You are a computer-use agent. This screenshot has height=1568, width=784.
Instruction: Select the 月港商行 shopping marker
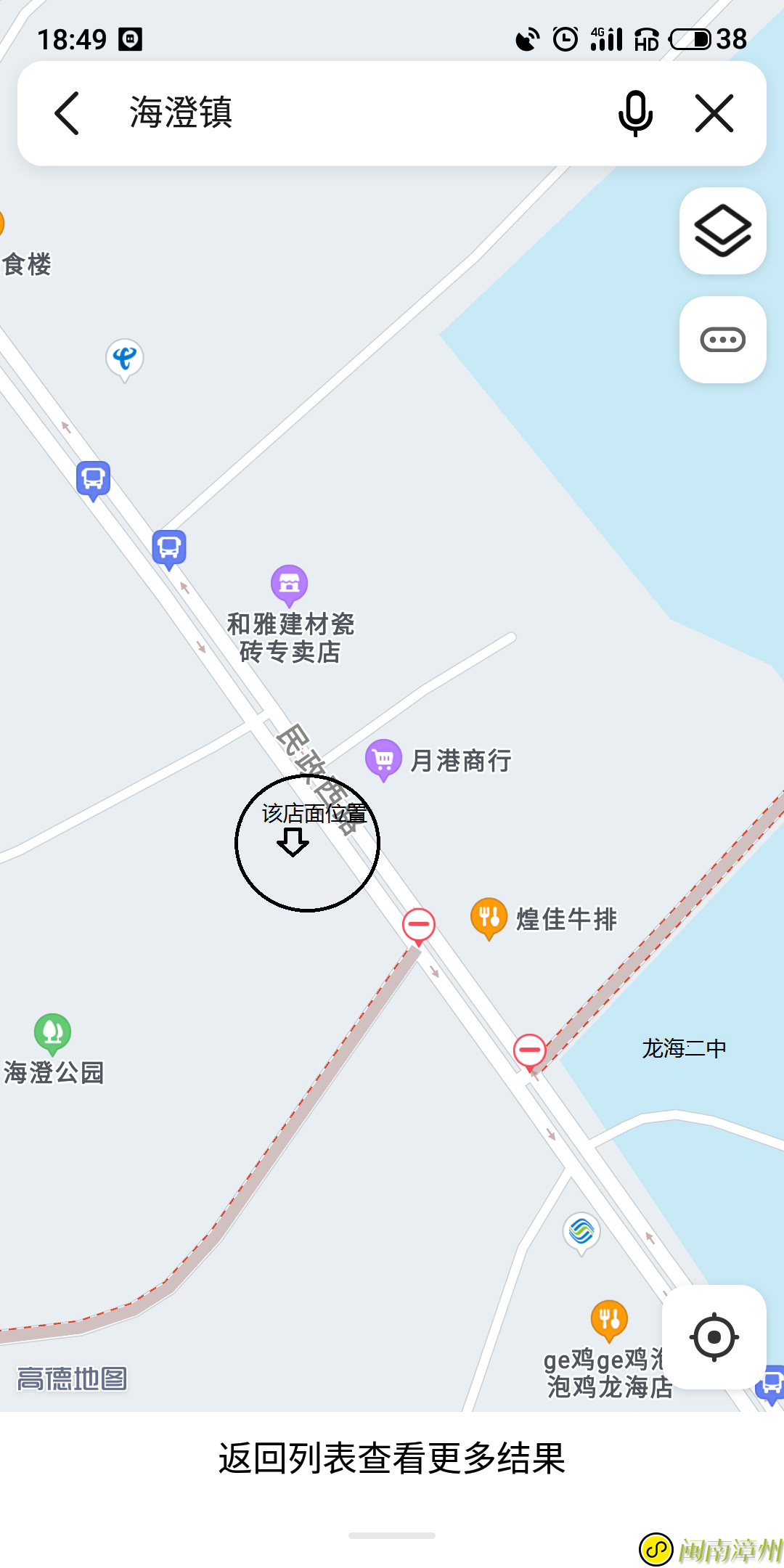[384, 757]
